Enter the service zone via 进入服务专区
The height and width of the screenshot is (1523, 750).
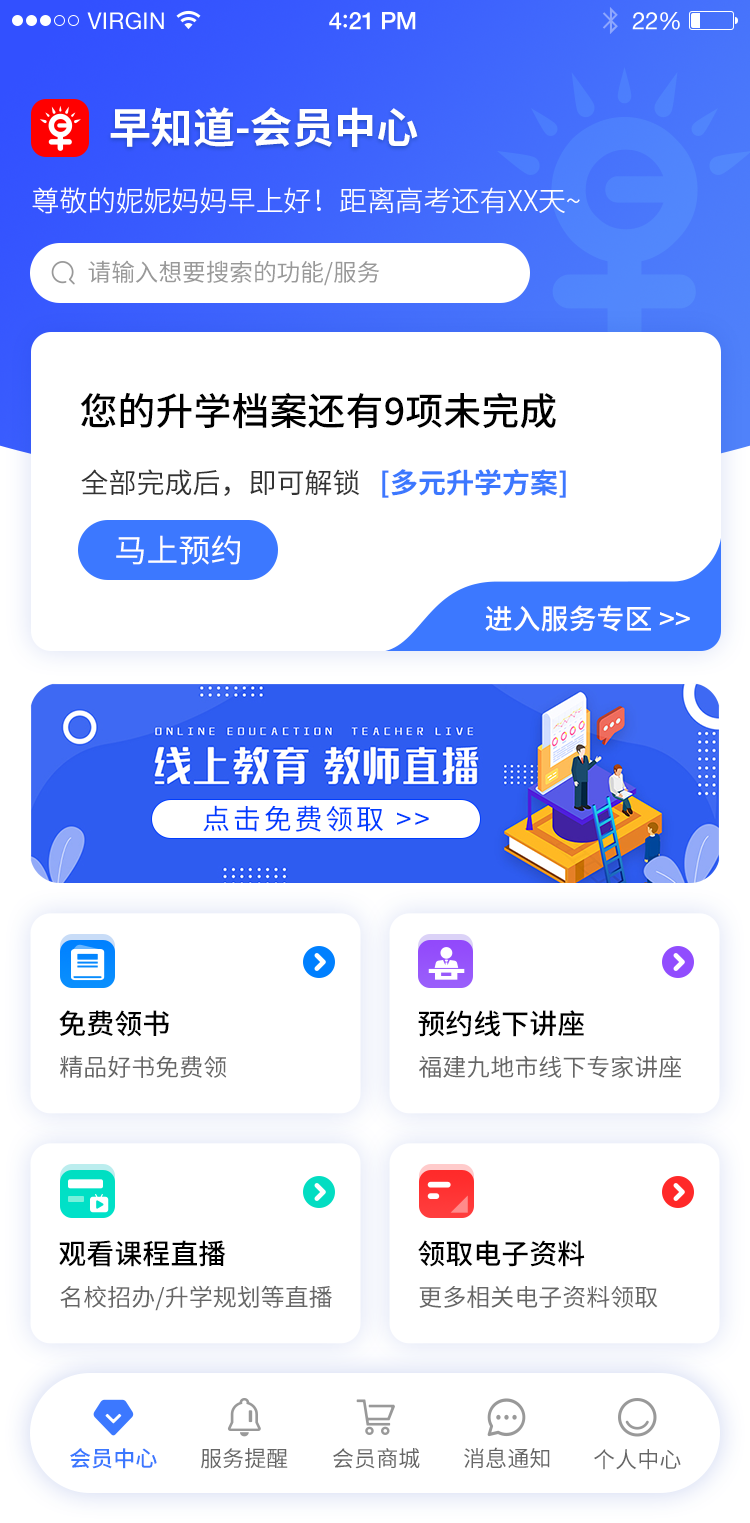coord(587,619)
